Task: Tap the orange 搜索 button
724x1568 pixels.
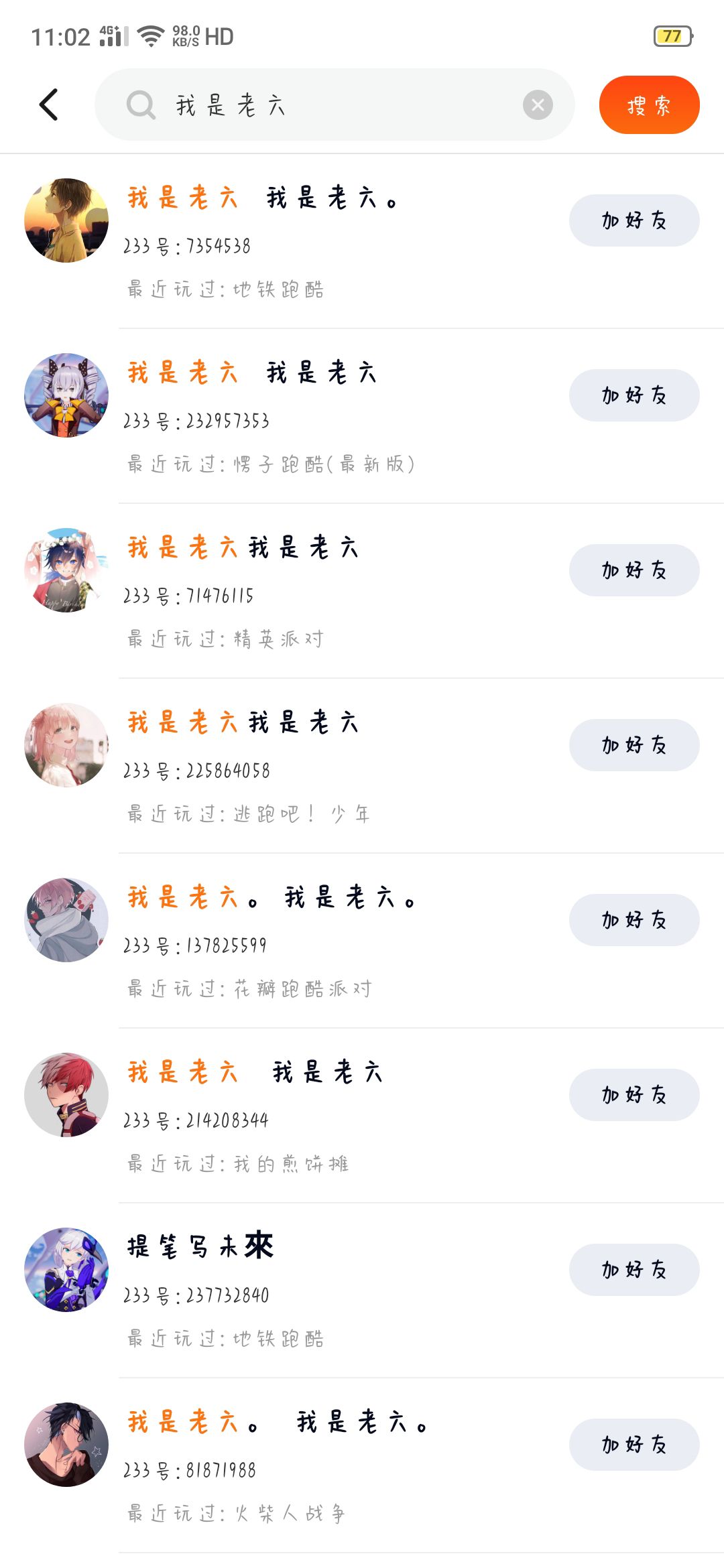Action: [649, 105]
